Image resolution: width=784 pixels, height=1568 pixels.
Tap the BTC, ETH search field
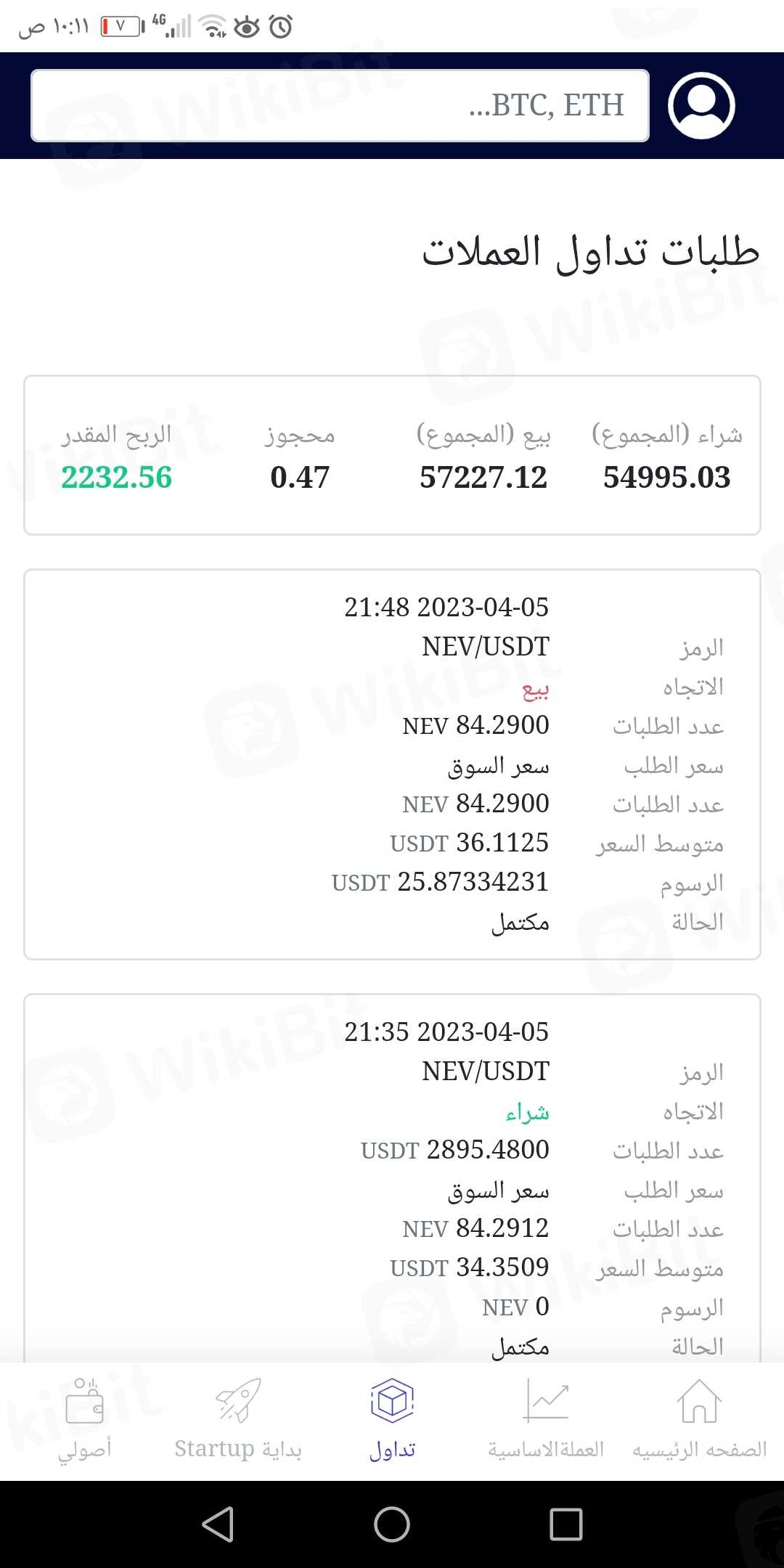(340, 106)
